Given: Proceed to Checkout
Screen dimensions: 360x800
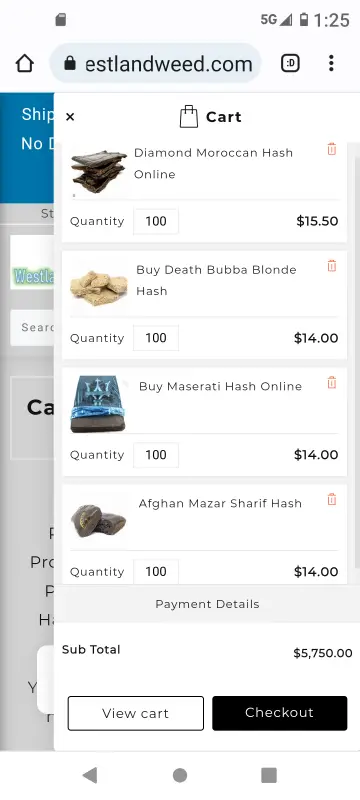Looking at the screenshot, I should coord(279,713).
